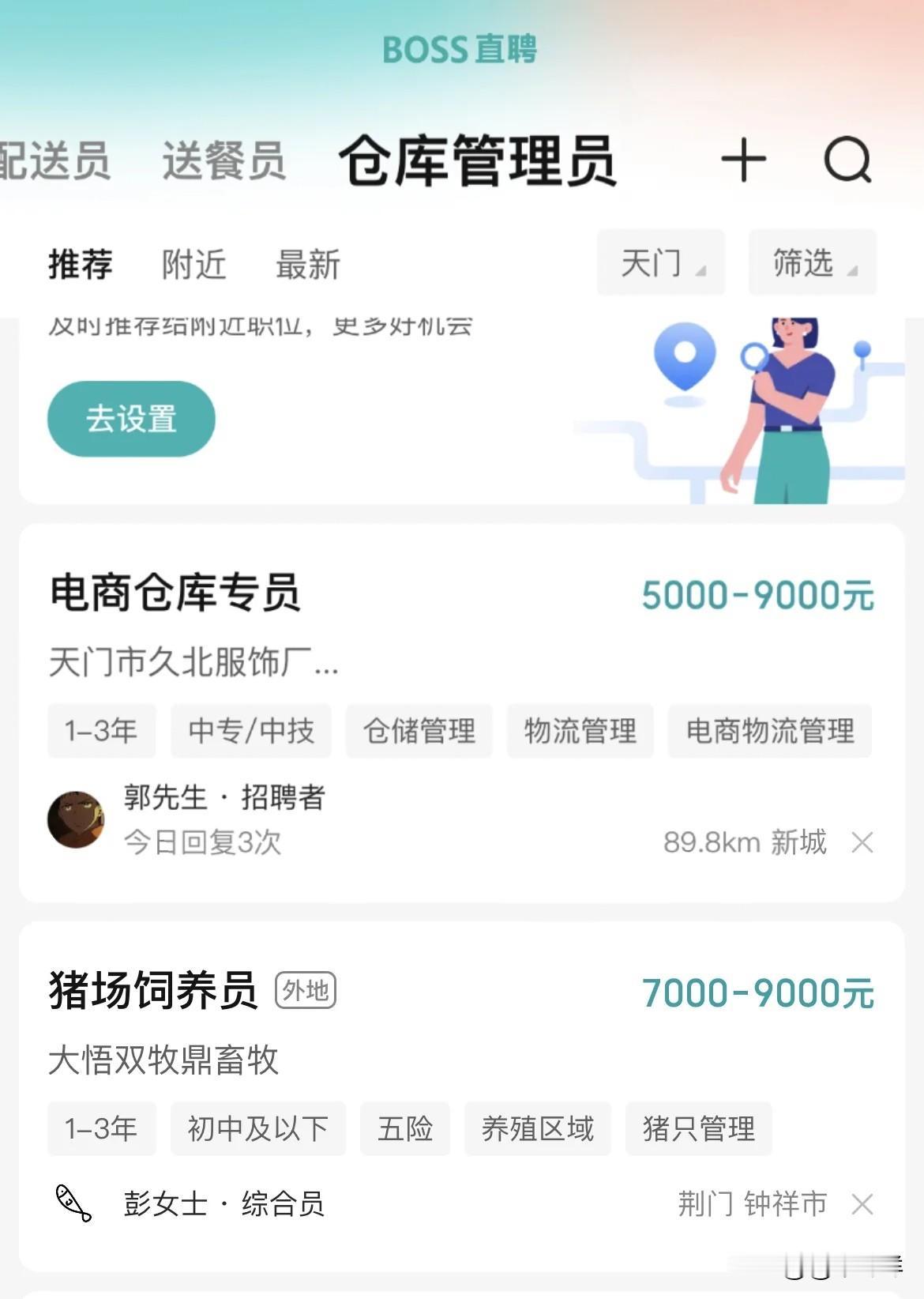Switch to the 送餐员 keyword tab
The image size is (924, 1299).
click(223, 160)
